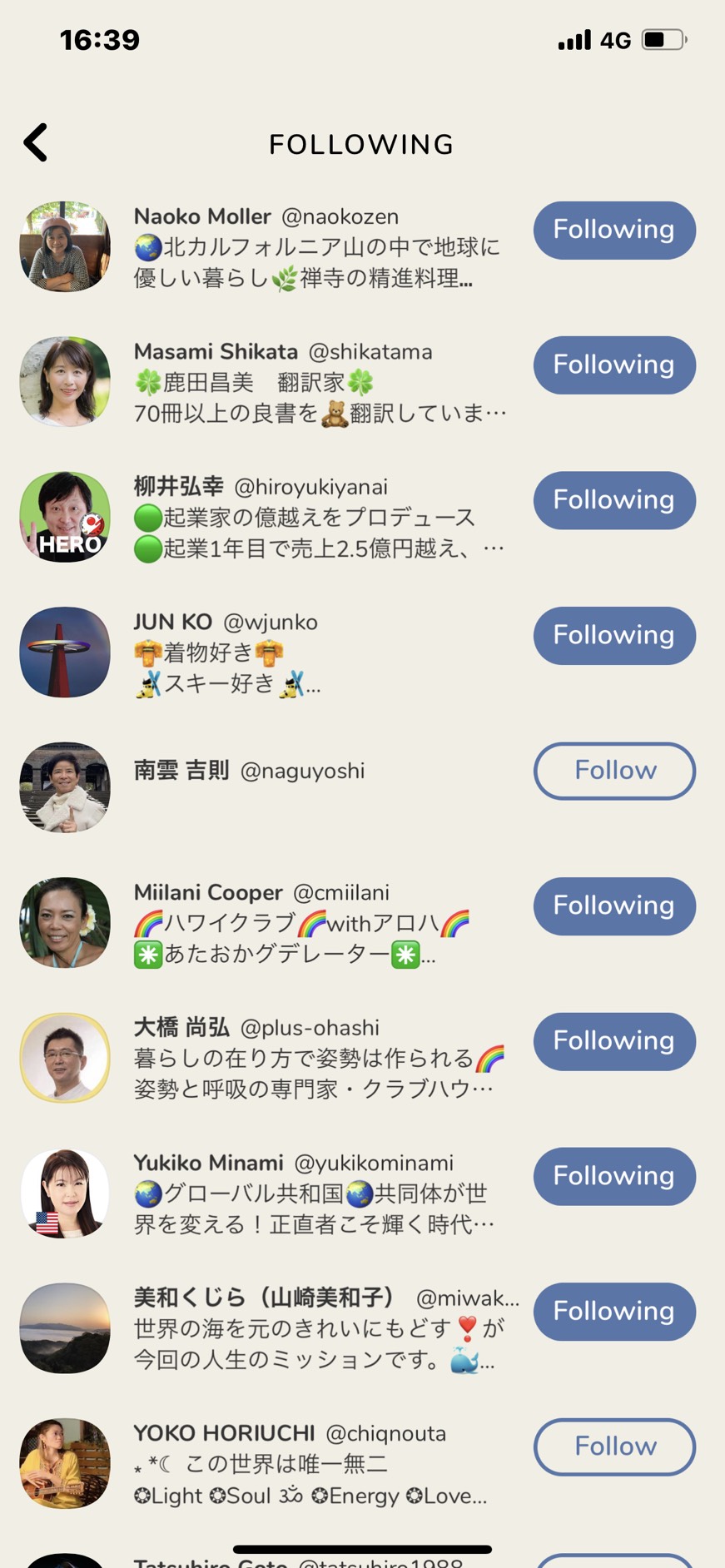
Task: Unfollow Naoko Moller via Following button
Action: coord(614,230)
